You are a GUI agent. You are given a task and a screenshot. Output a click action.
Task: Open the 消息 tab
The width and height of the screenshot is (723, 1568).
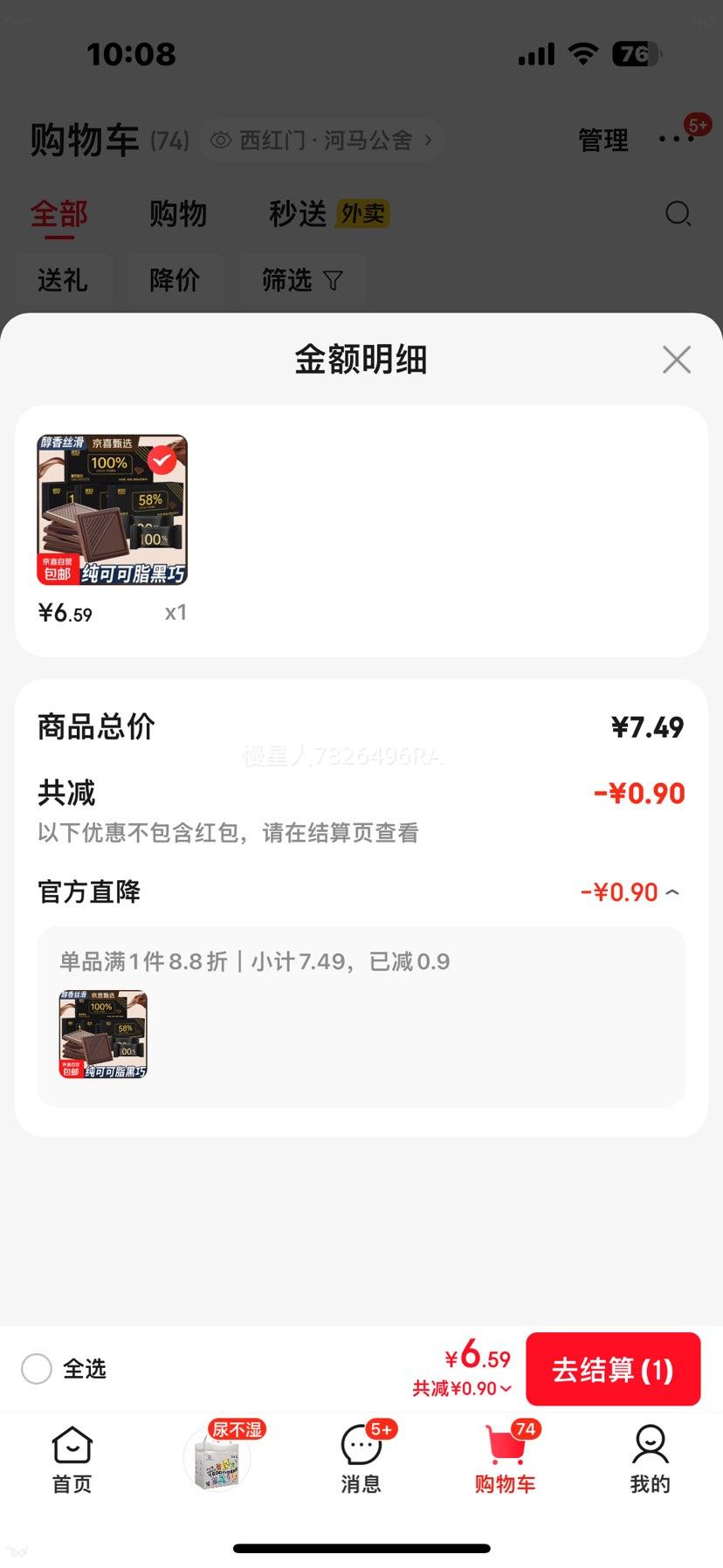coord(361,1460)
